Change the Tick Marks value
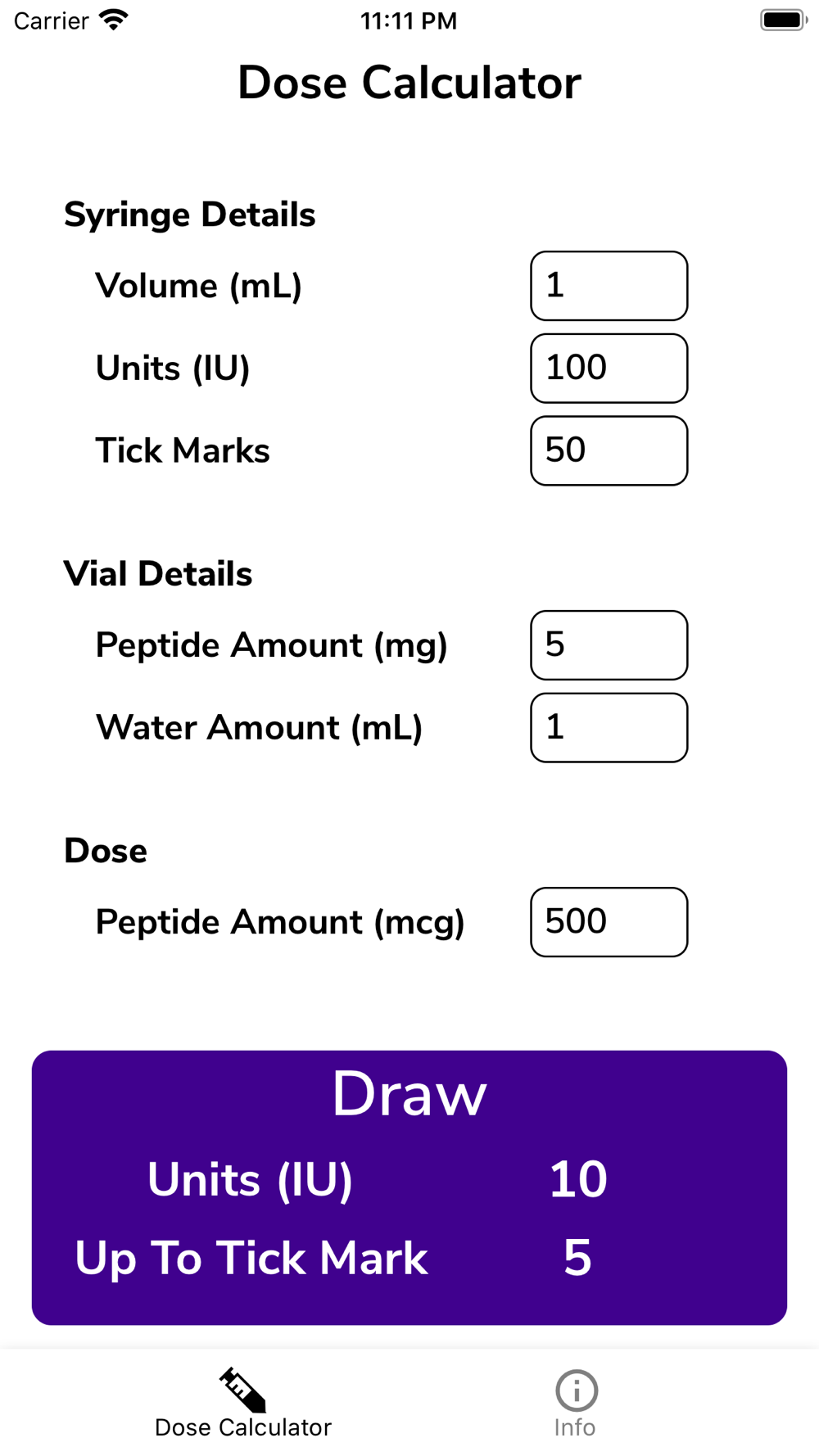Viewport: 819px width, 1456px height. tap(609, 451)
